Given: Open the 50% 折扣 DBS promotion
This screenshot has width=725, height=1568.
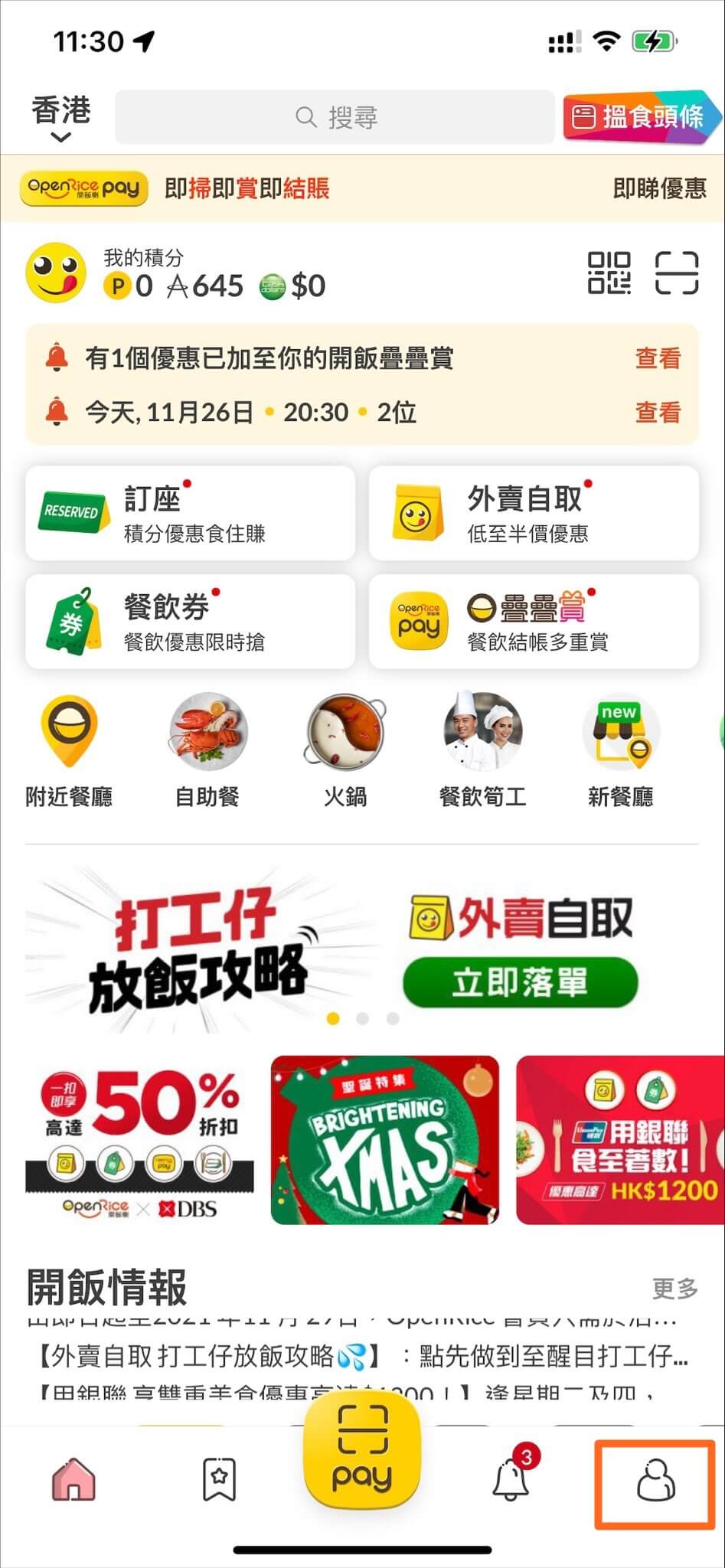Looking at the screenshot, I should pos(140,1141).
